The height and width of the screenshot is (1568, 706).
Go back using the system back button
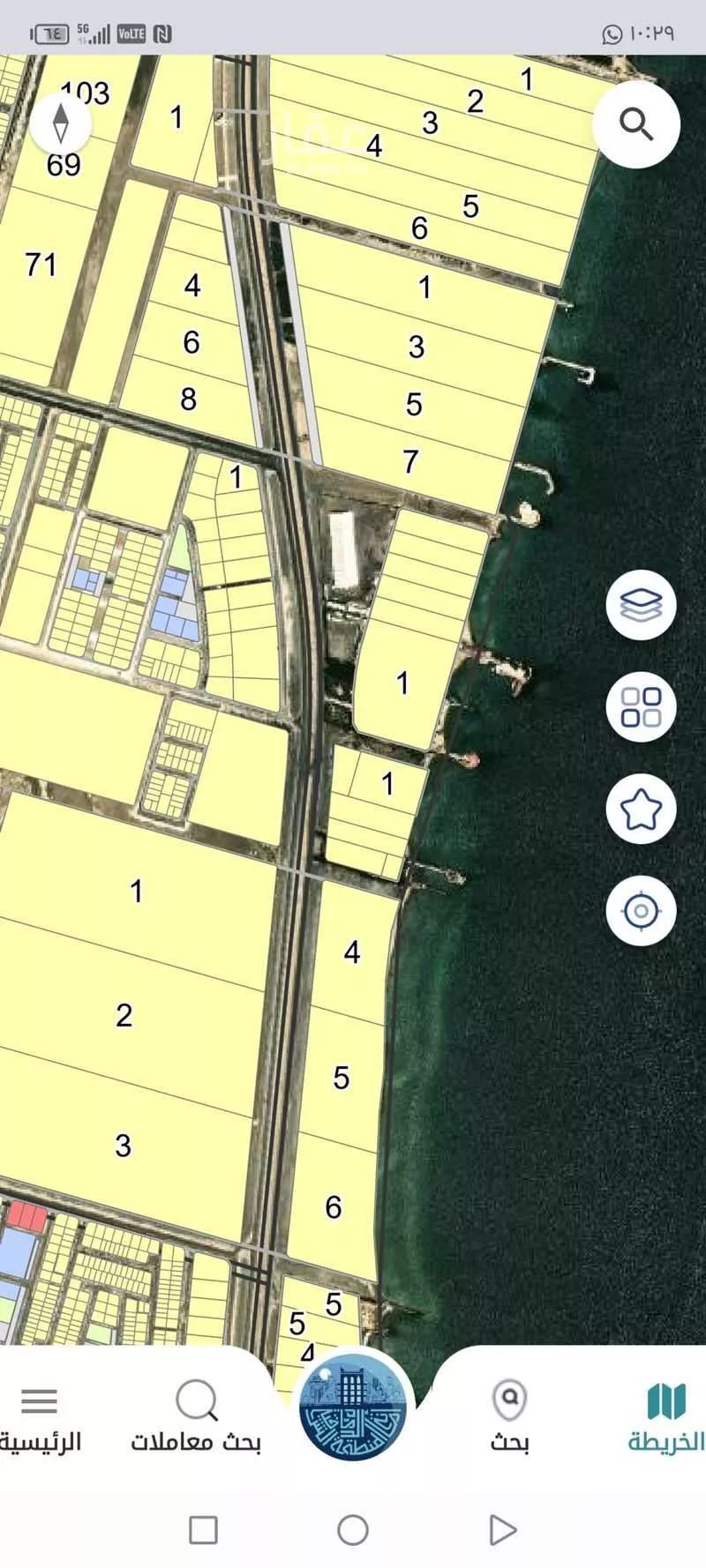tap(502, 1530)
